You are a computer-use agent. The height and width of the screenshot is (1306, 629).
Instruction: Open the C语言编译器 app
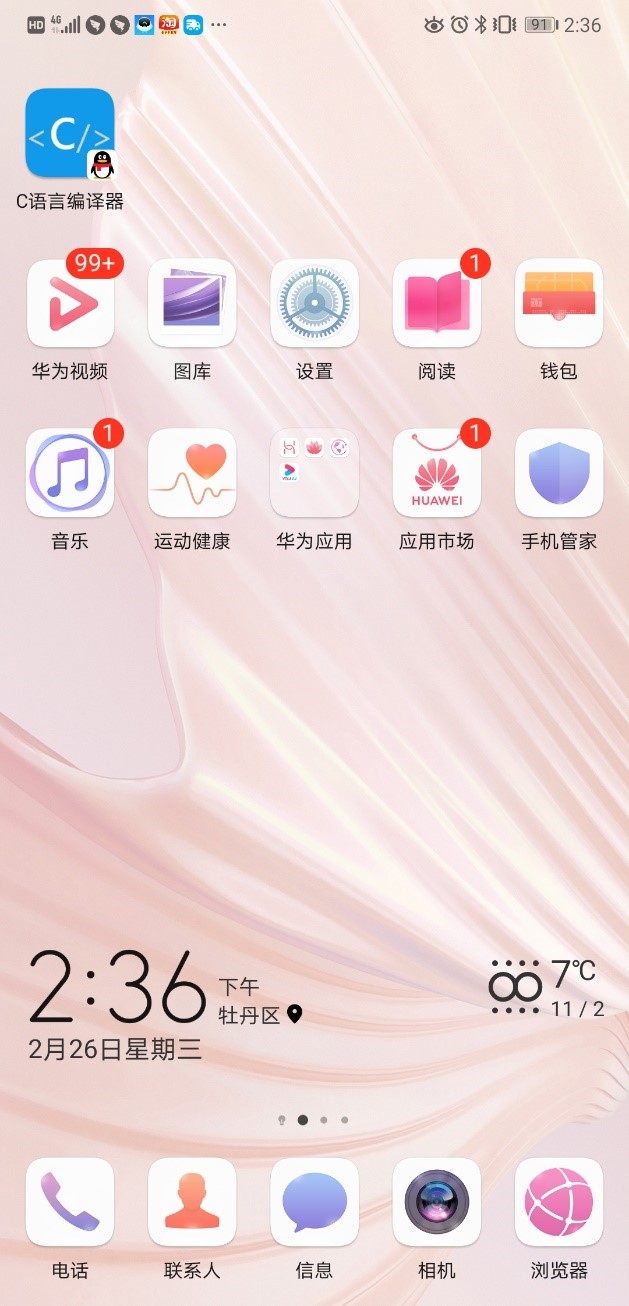click(69, 133)
